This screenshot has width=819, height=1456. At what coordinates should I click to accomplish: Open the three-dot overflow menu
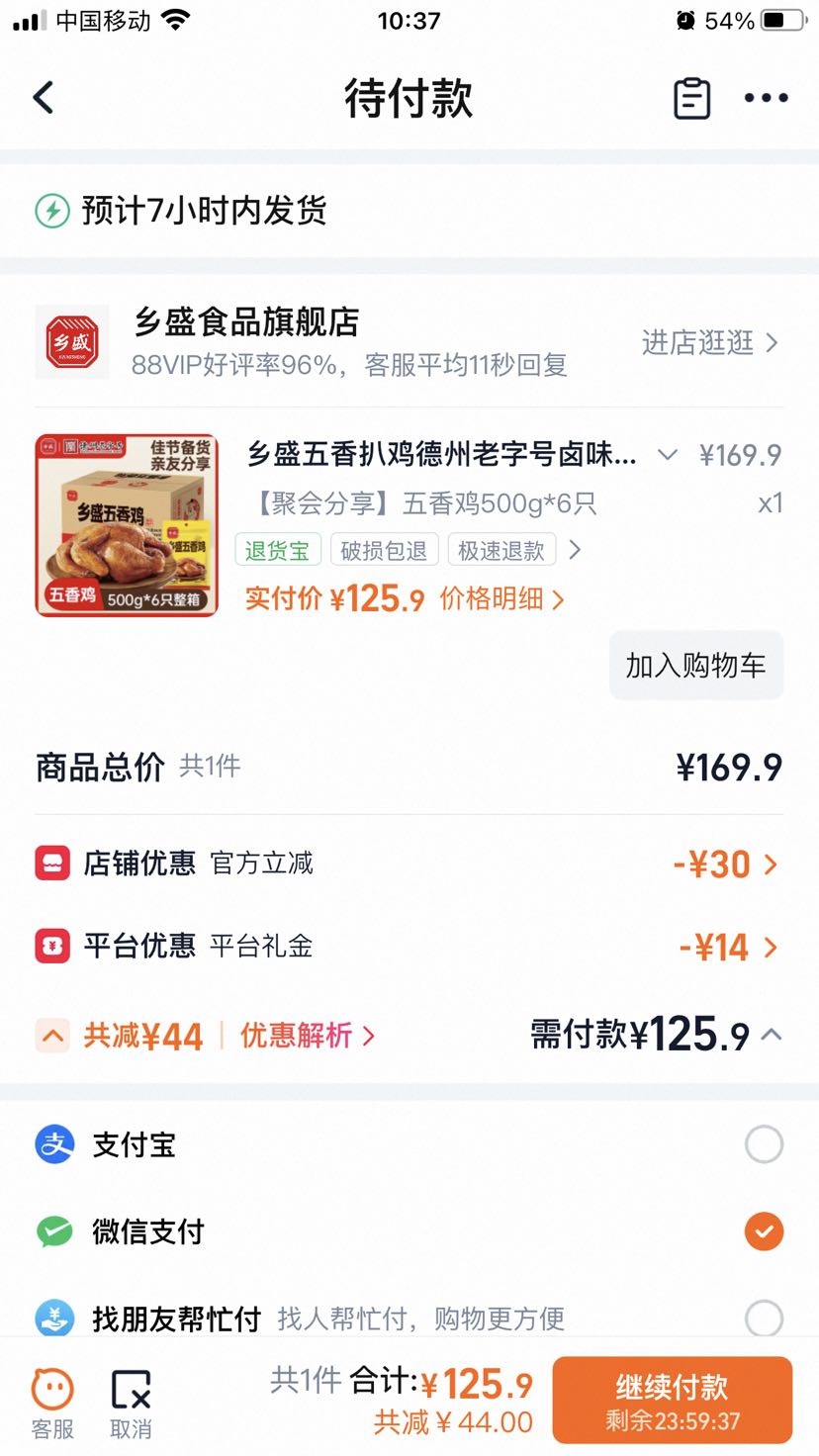tap(767, 98)
